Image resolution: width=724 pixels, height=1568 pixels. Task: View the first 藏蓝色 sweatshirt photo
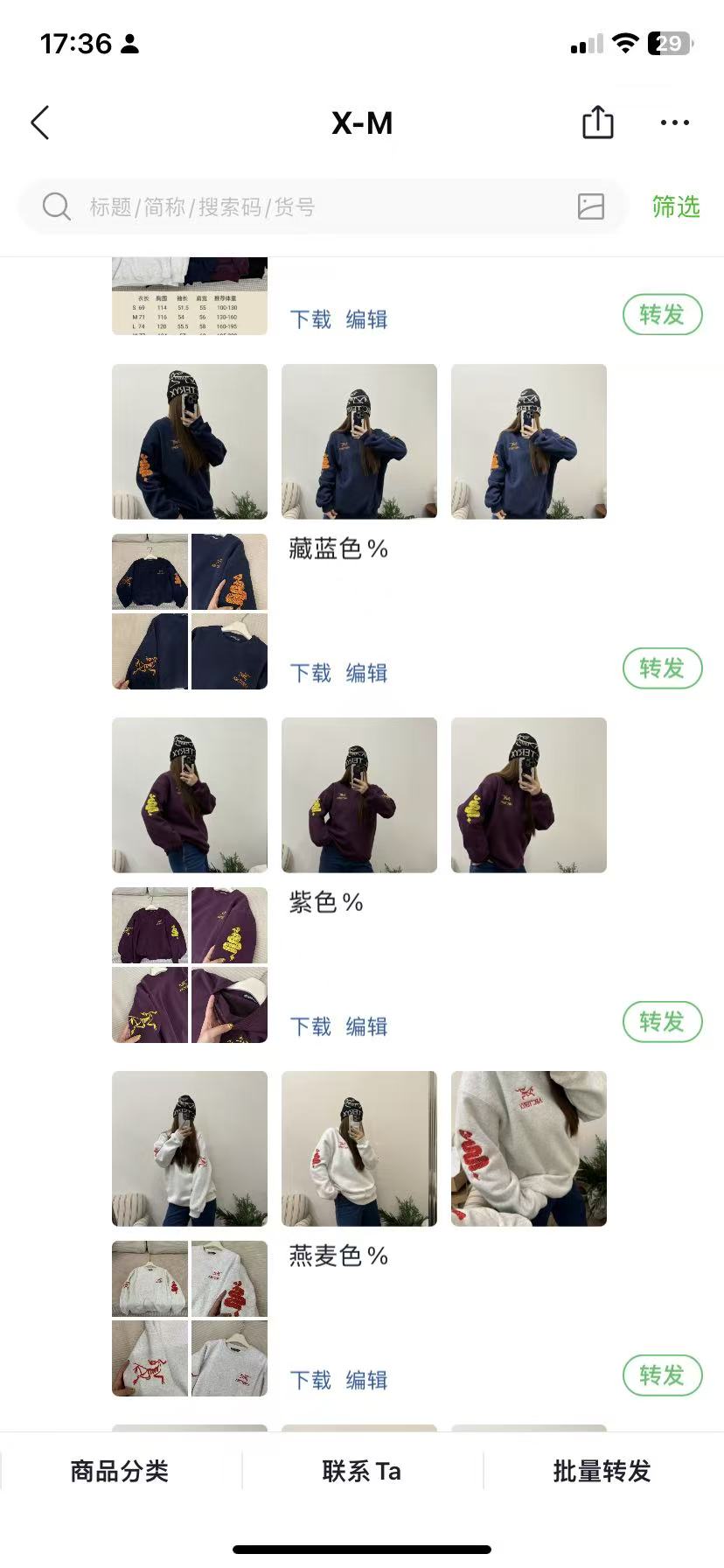tap(190, 442)
